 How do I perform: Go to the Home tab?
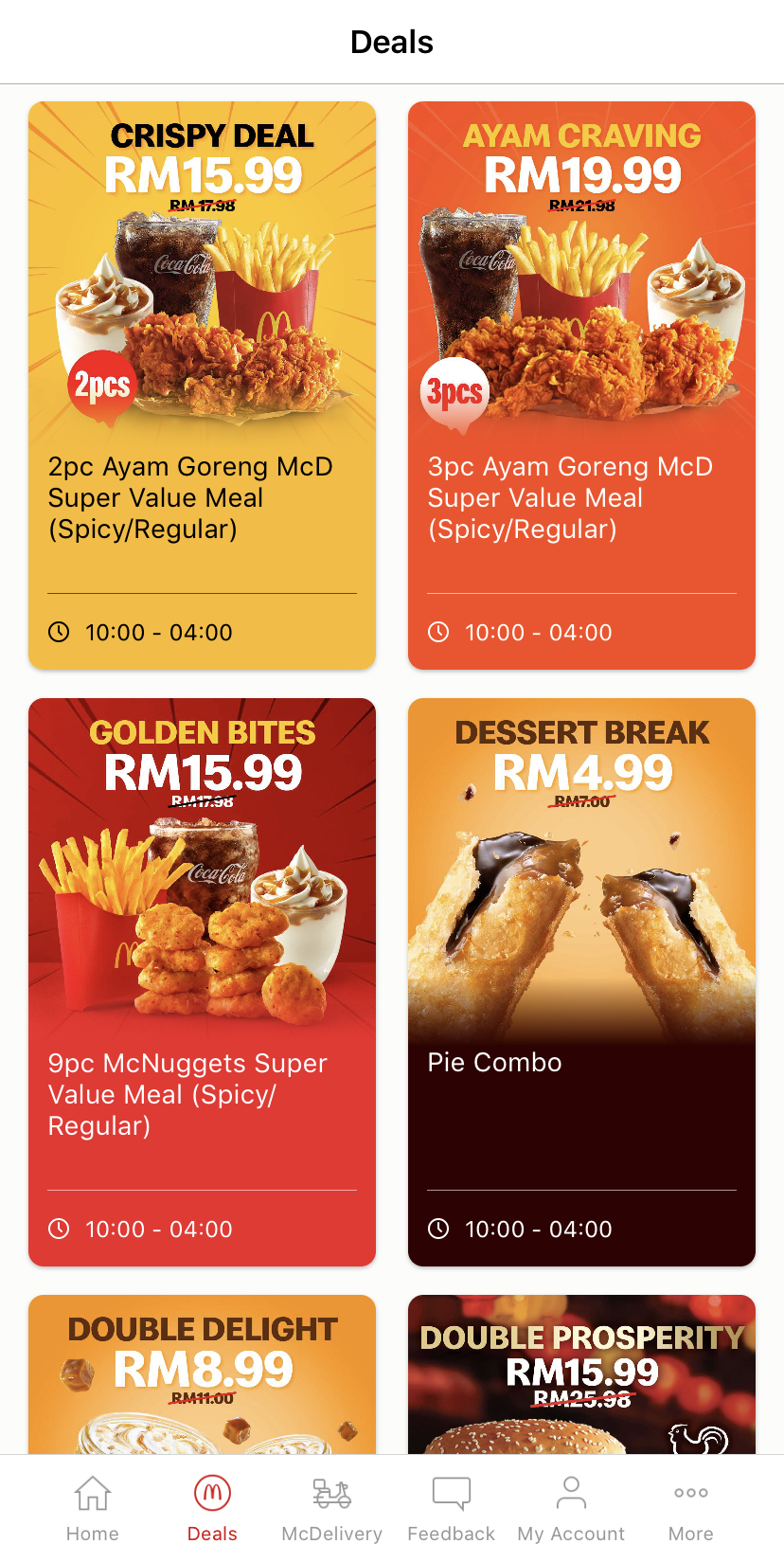[93, 1507]
